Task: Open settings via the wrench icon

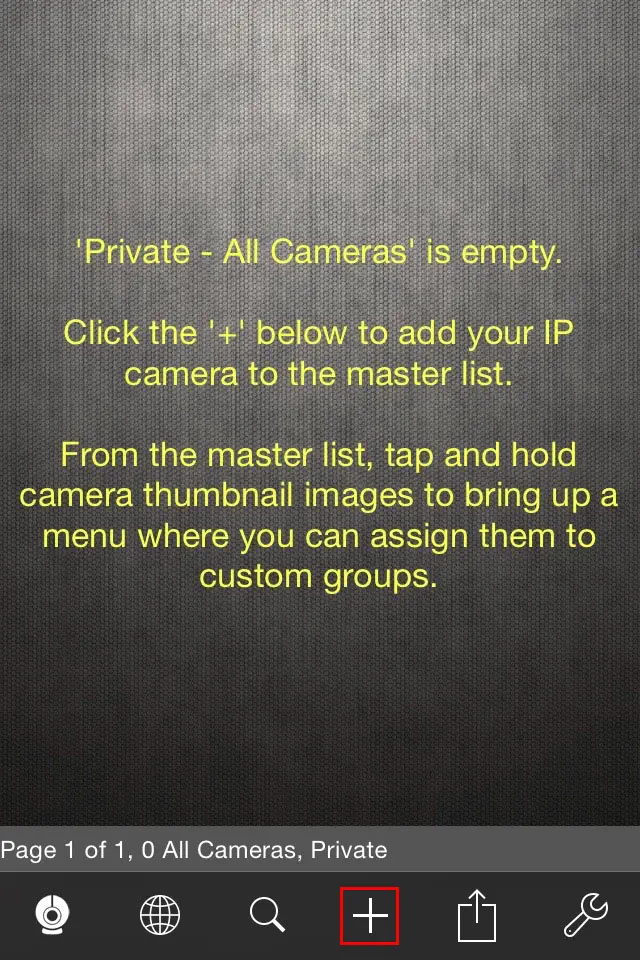Action: tap(585, 915)
